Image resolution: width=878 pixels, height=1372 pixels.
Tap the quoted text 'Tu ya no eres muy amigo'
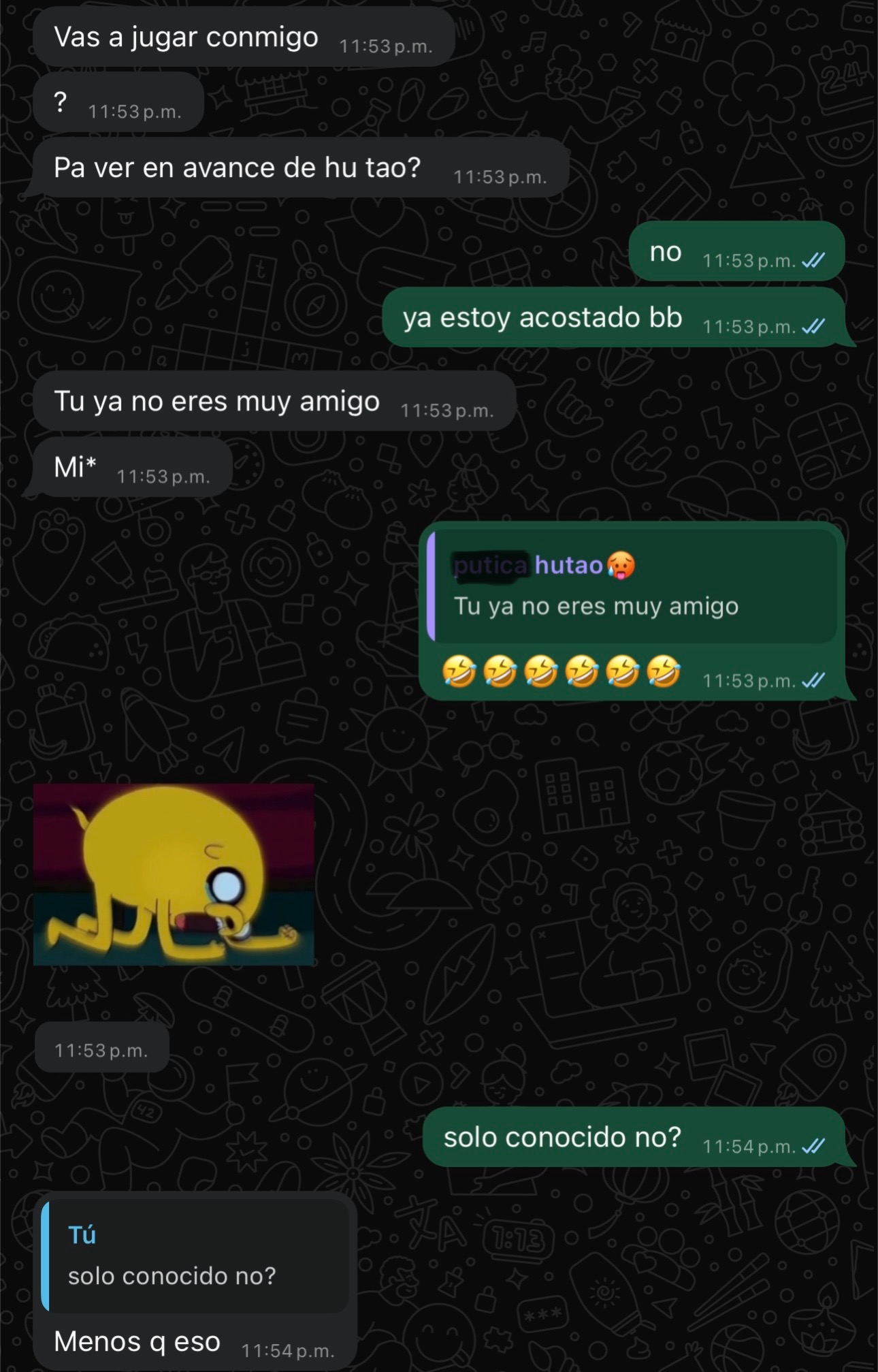596,606
